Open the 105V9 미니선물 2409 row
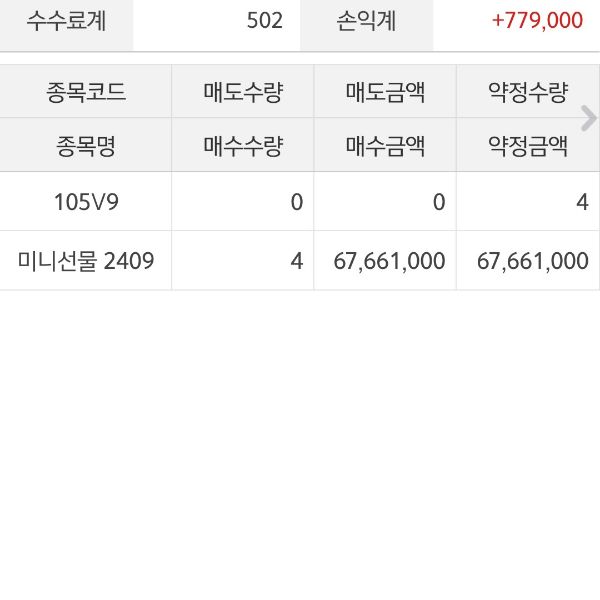Screen dimensions: 600x600 tap(86, 231)
